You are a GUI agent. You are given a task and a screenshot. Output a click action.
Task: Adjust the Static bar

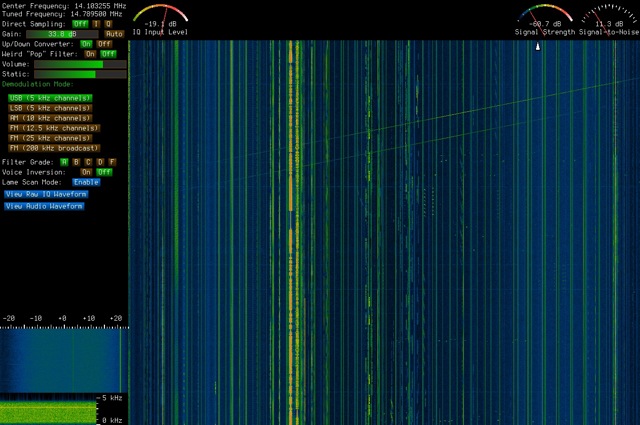[x=81, y=74]
